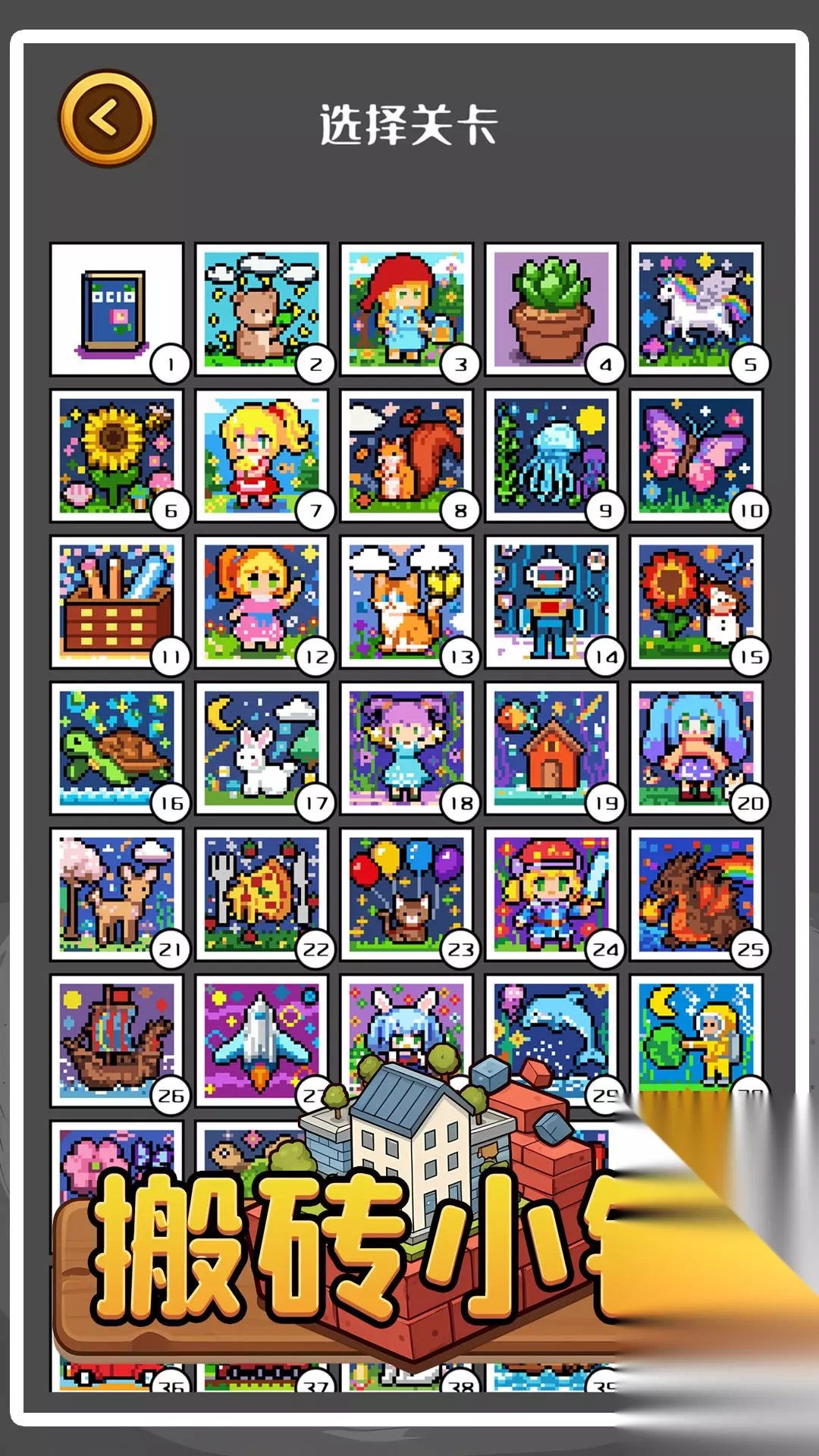Image resolution: width=819 pixels, height=1456 pixels.
Task: Choose level 19 orange house
Action: (x=551, y=748)
